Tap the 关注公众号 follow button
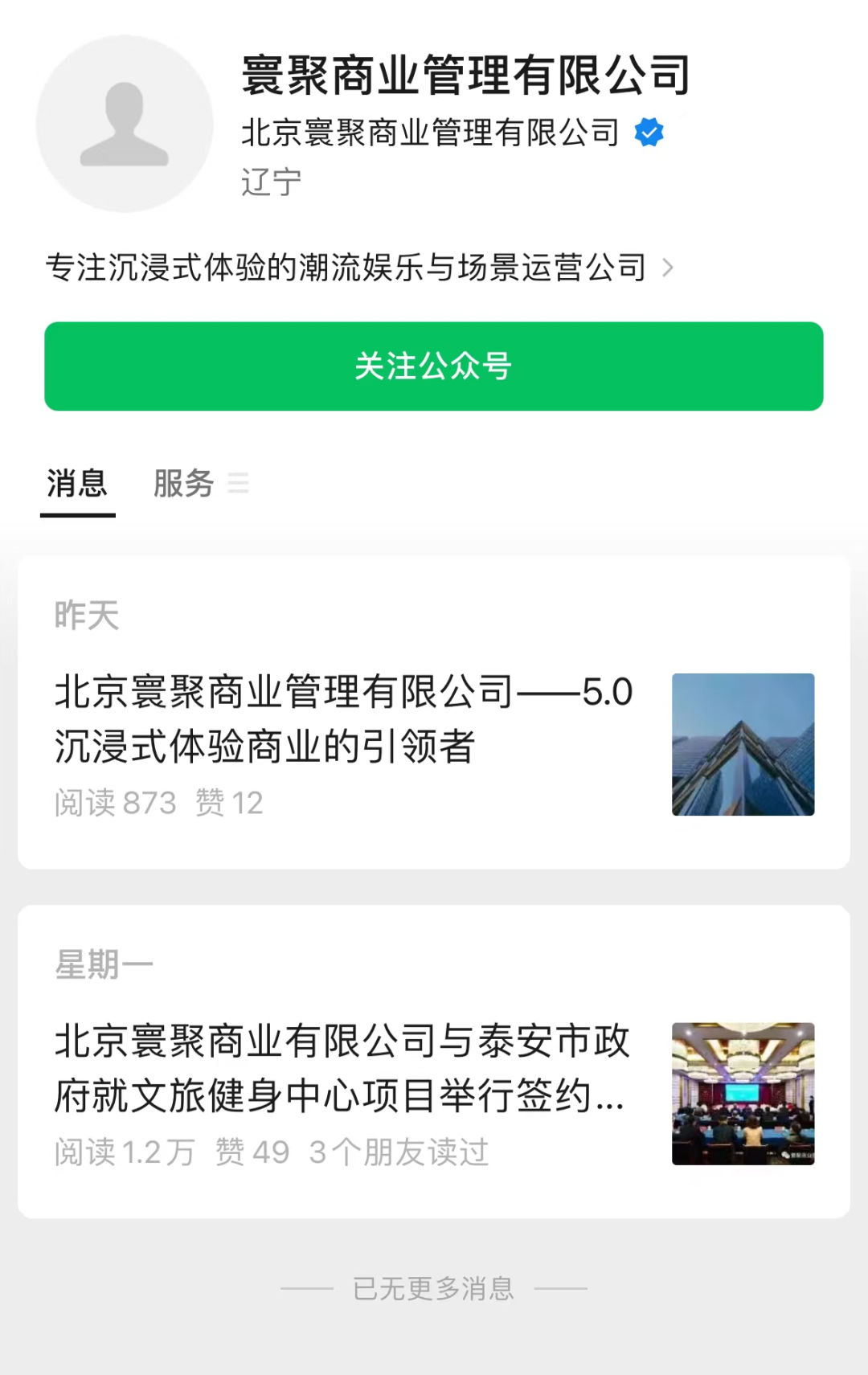The image size is (868, 1375). [434, 366]
